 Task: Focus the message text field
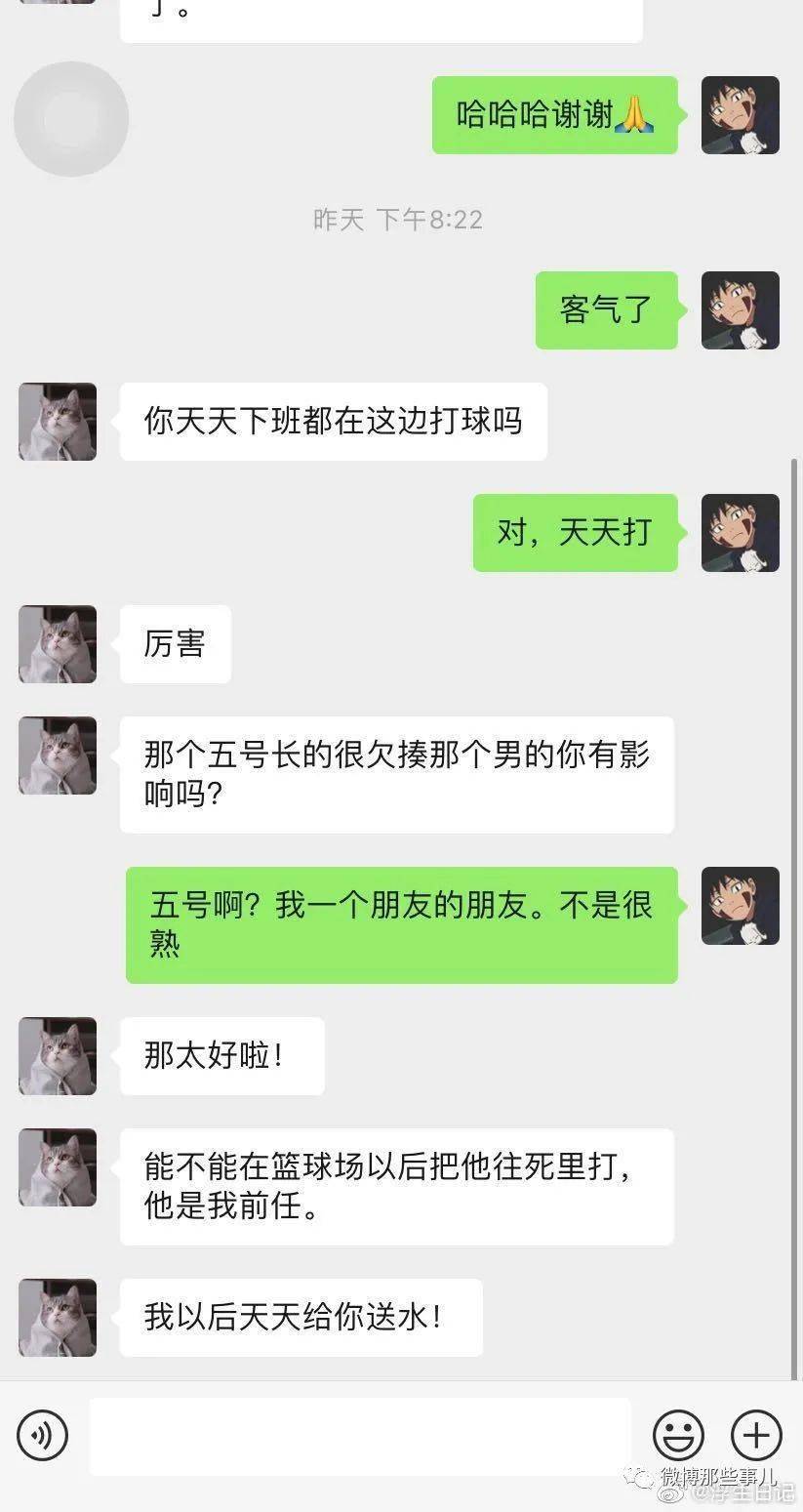click(x=360, y=1436)
